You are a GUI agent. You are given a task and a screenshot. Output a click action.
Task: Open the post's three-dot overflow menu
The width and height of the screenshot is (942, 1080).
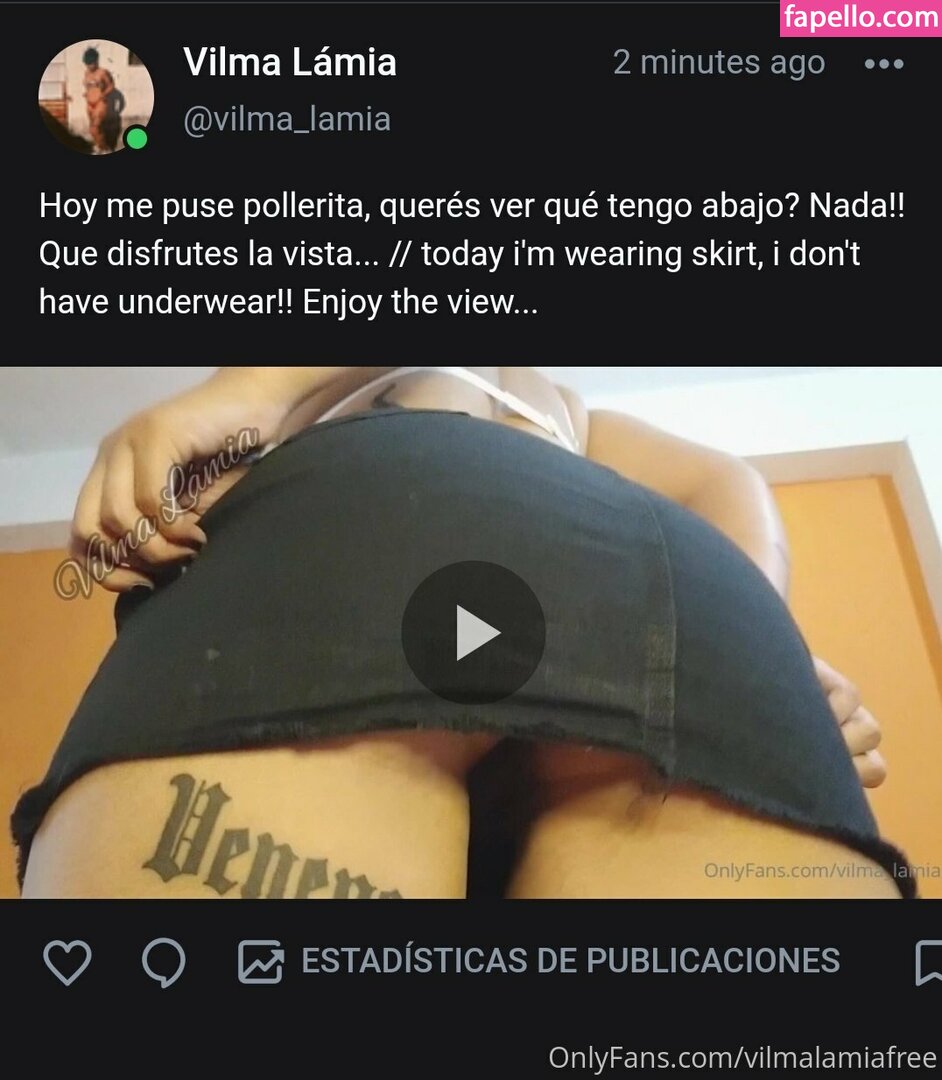coord(883,64)
